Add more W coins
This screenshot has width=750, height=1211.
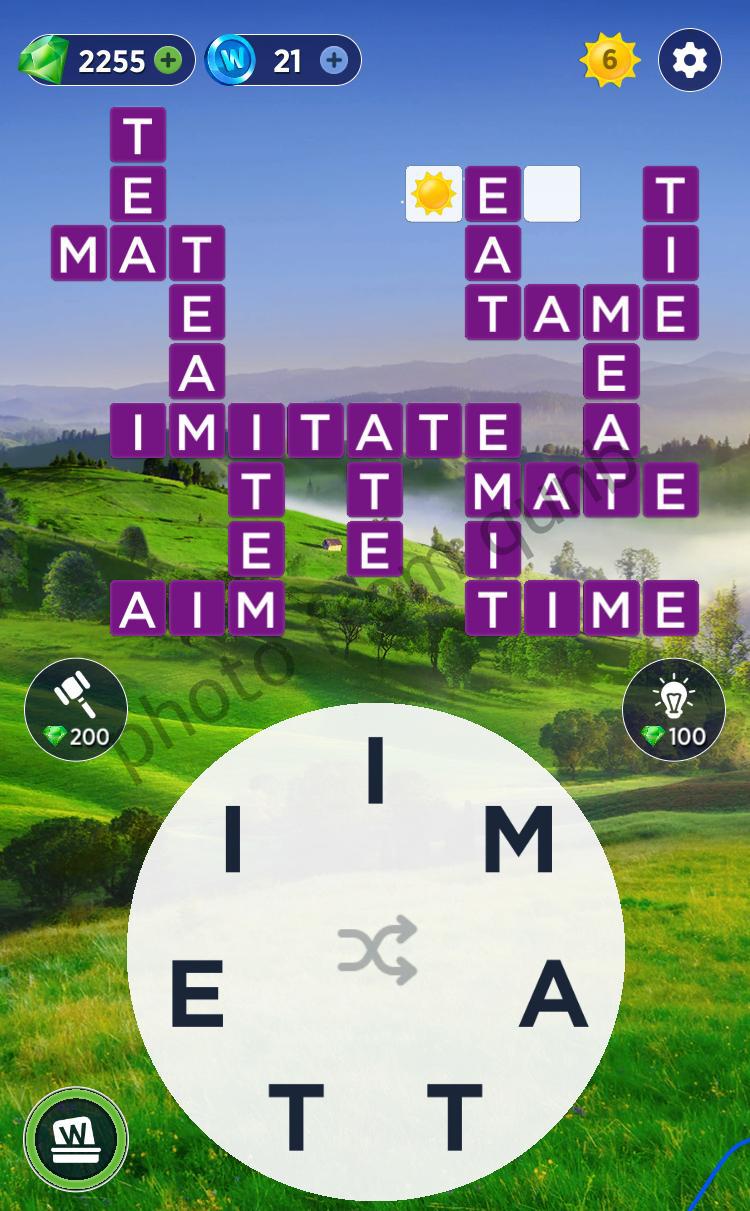pyautogui.click(x=334, y=61)
